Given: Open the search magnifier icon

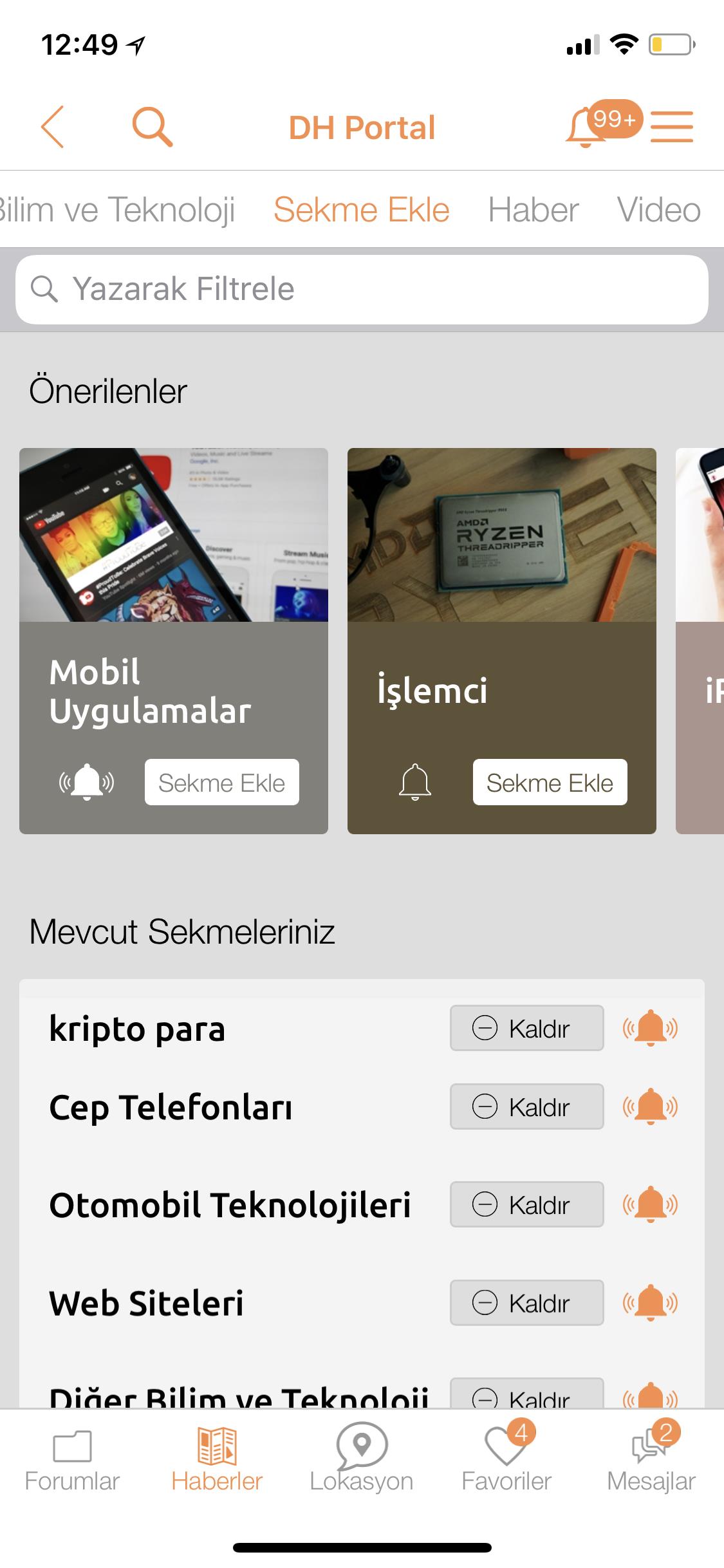Looking at the screenshot, I should click(x=152, y=127).
